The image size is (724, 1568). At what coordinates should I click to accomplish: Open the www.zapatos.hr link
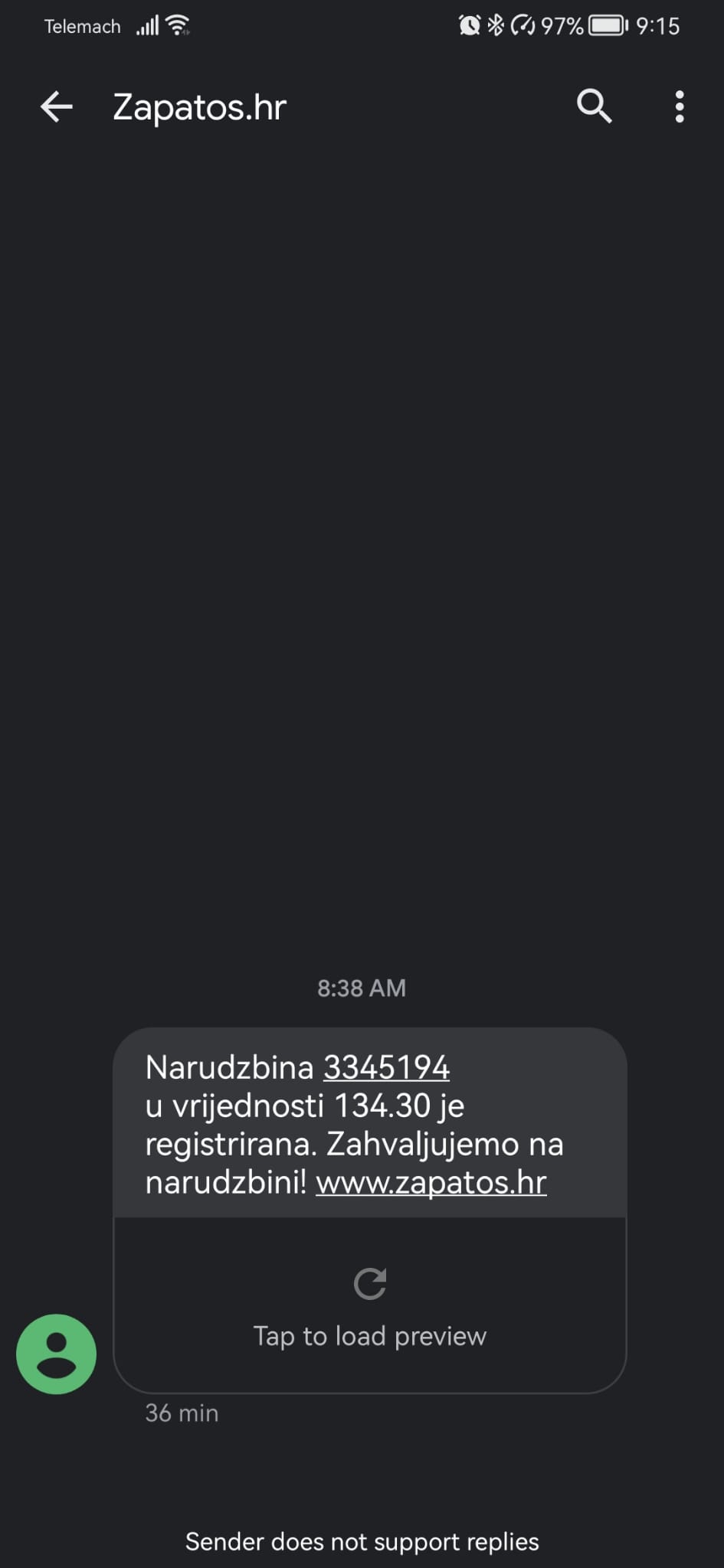pos(431,1182)
